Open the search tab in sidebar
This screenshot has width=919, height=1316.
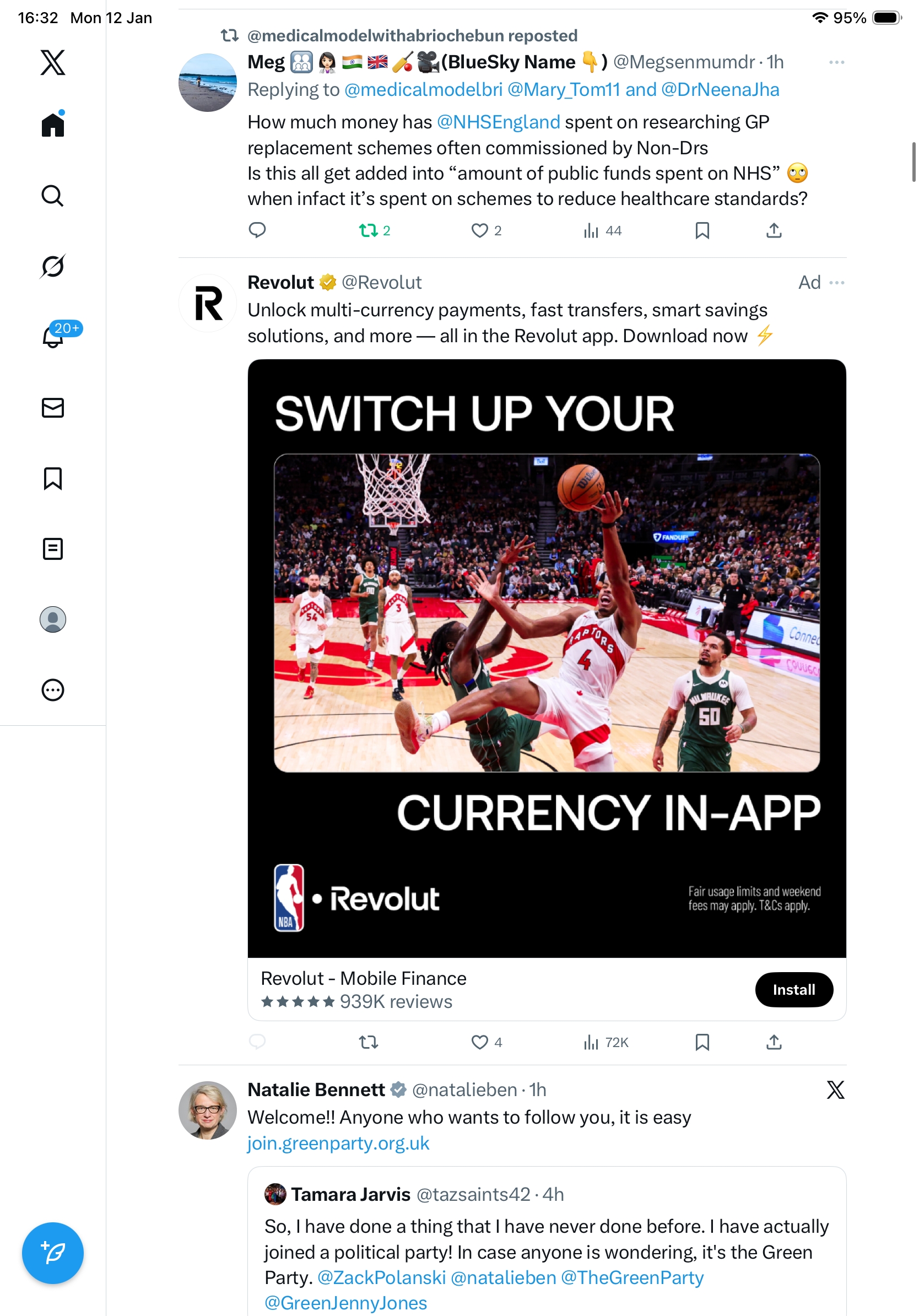[x=53, y=196]
